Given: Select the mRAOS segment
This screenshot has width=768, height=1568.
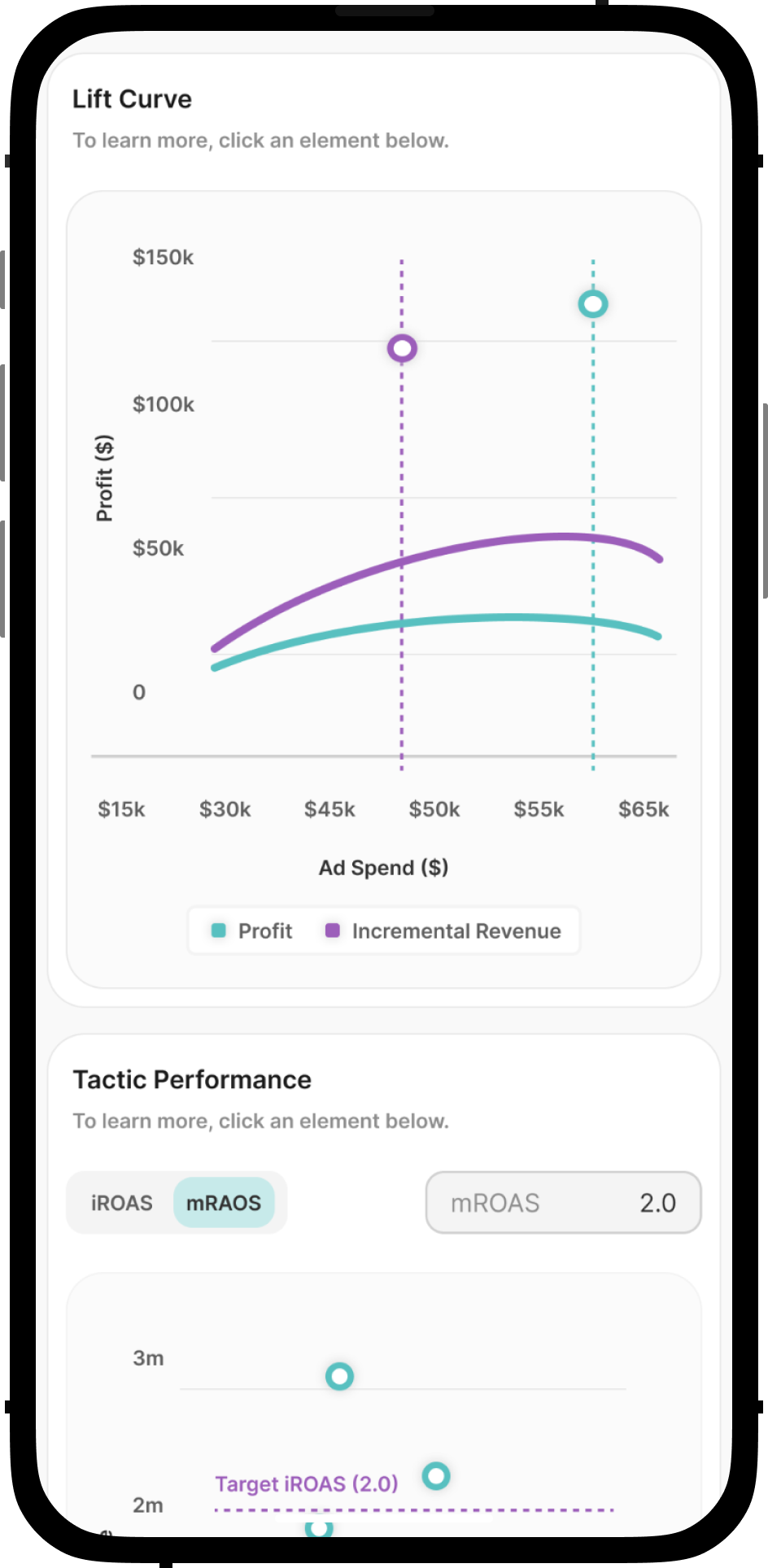Looking at the screenshot, I should click(x=224, y=1203).
